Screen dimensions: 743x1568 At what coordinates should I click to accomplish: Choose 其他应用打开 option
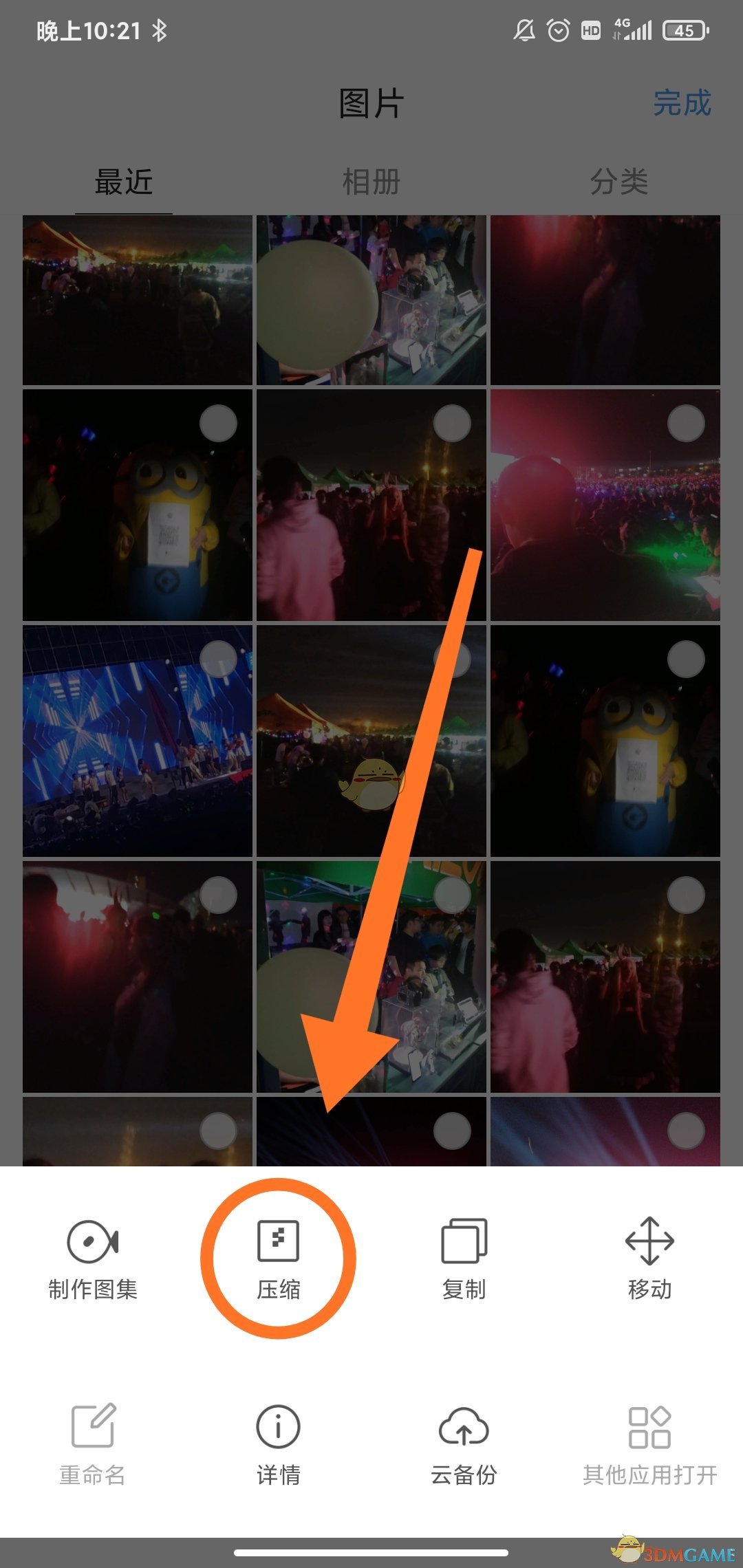pos(649,1444)
